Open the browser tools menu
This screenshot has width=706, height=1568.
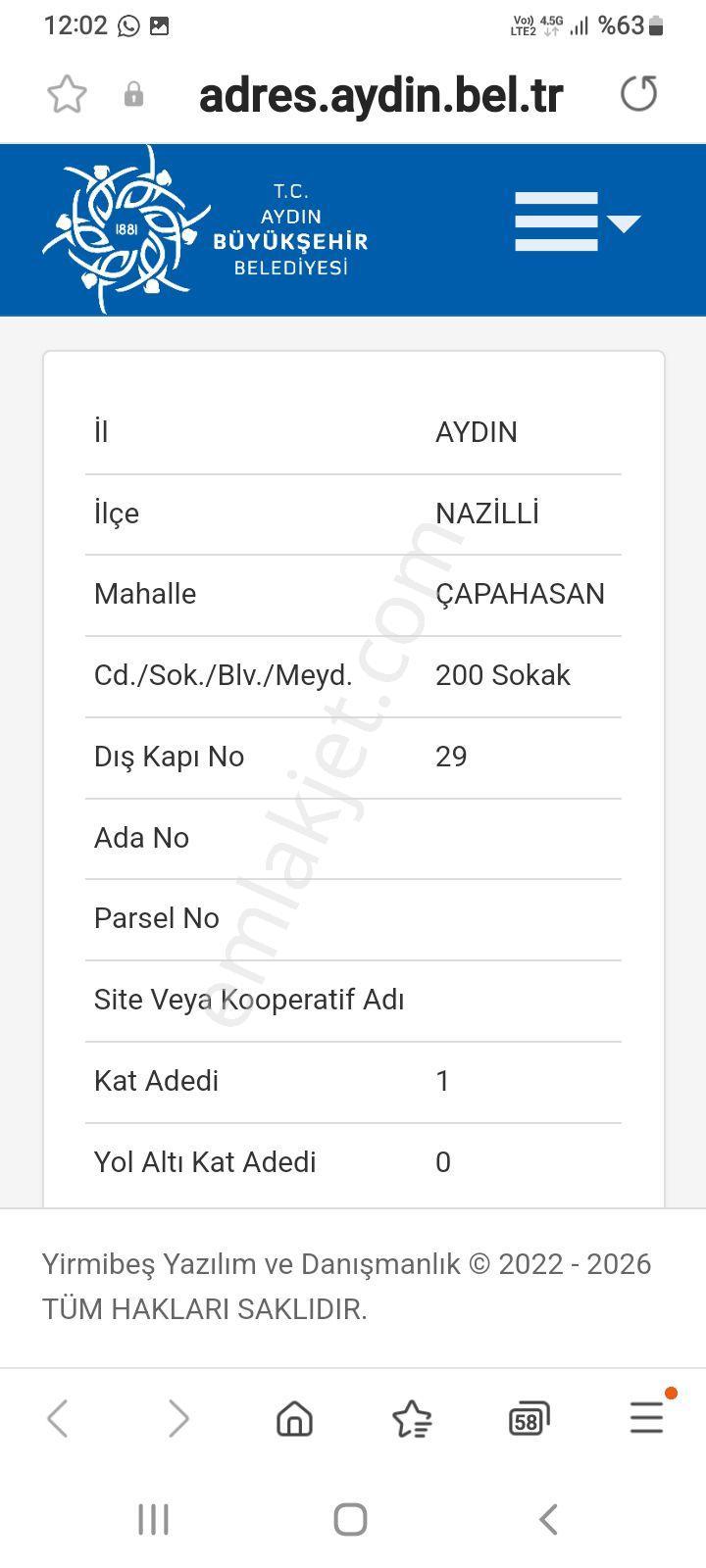[647, 1417]
